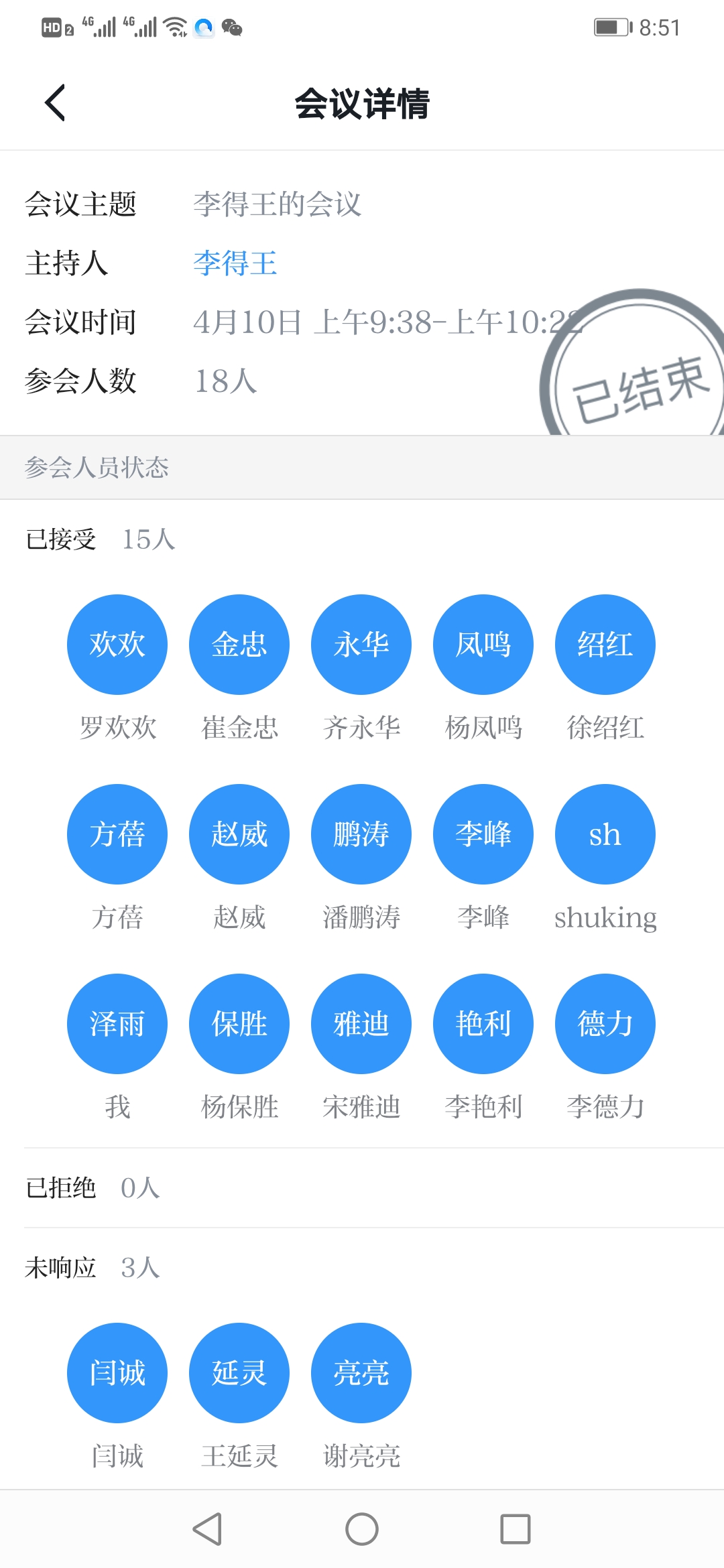Open my own avatar 泽雨
Image resolution: width=724 pixels, height=1568 pixels.
[117, 1024]
